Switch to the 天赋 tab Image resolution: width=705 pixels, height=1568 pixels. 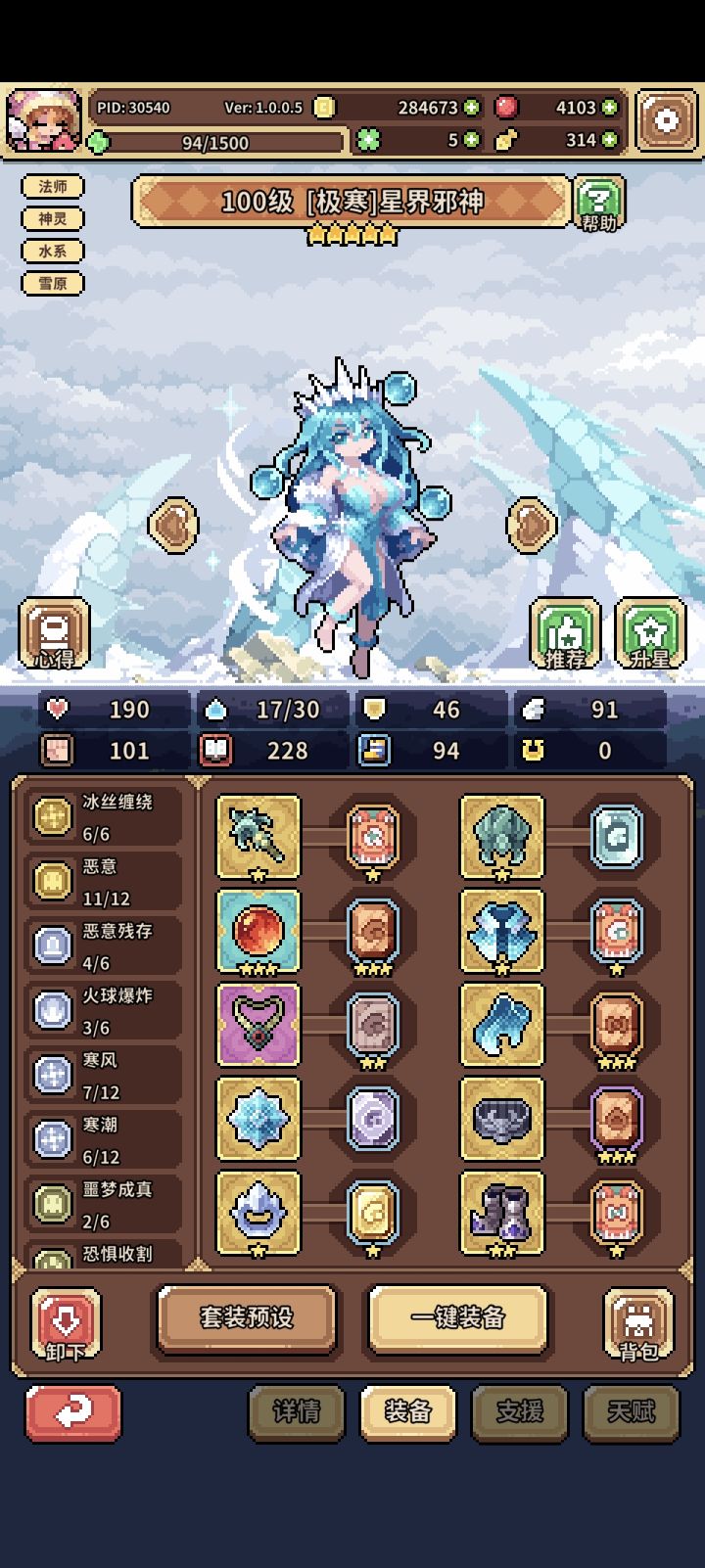point(631,1414)
